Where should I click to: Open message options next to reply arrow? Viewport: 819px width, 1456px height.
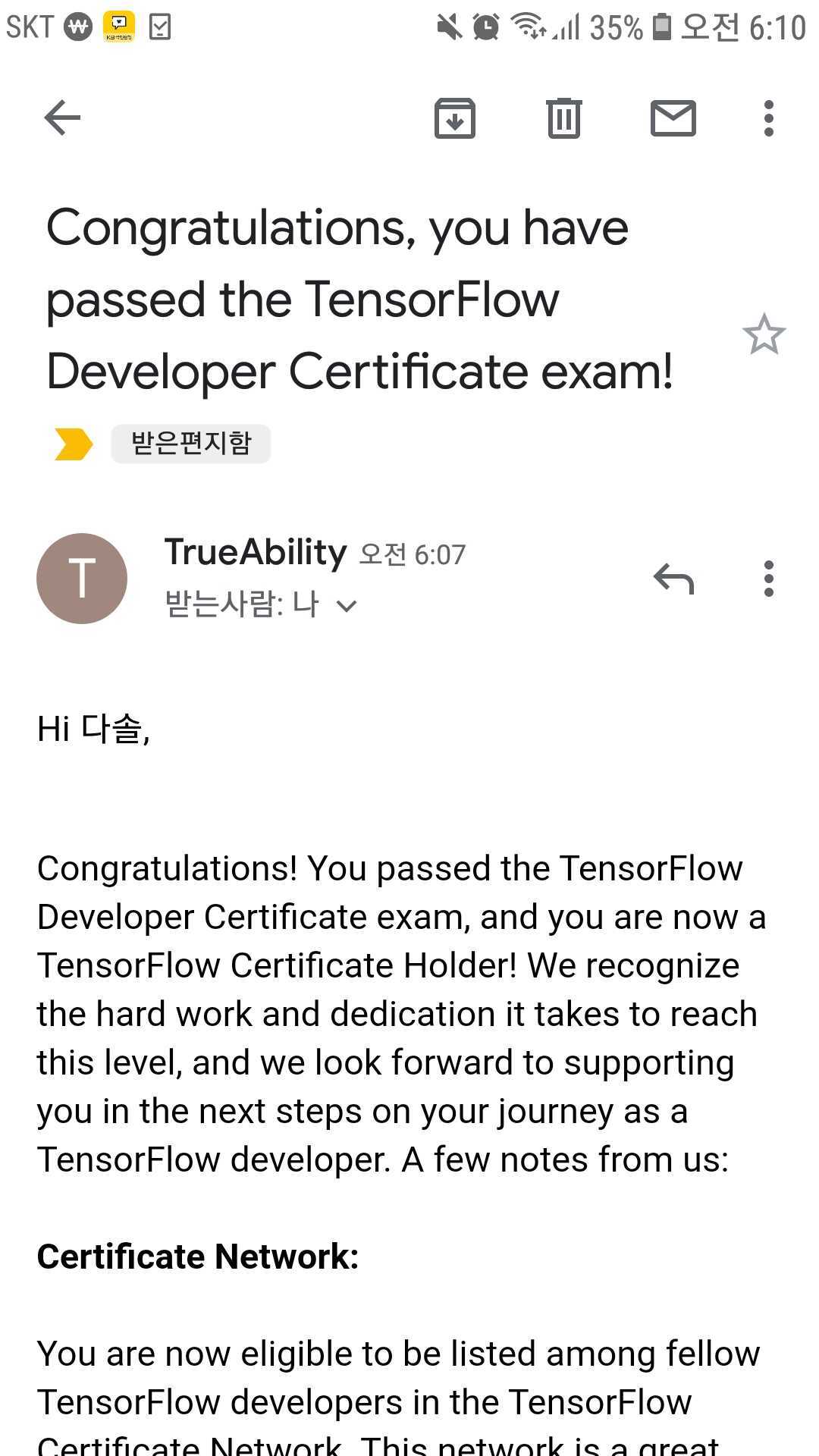point(768,579)
